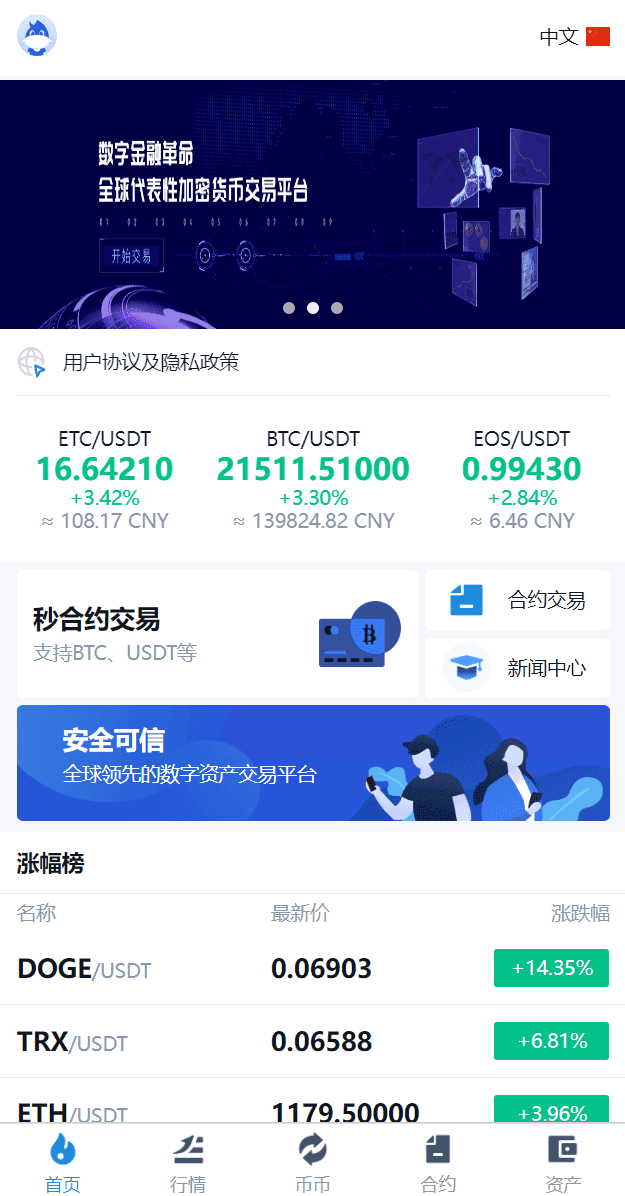Open the DOGE/USDT row

tap(313, 968)
